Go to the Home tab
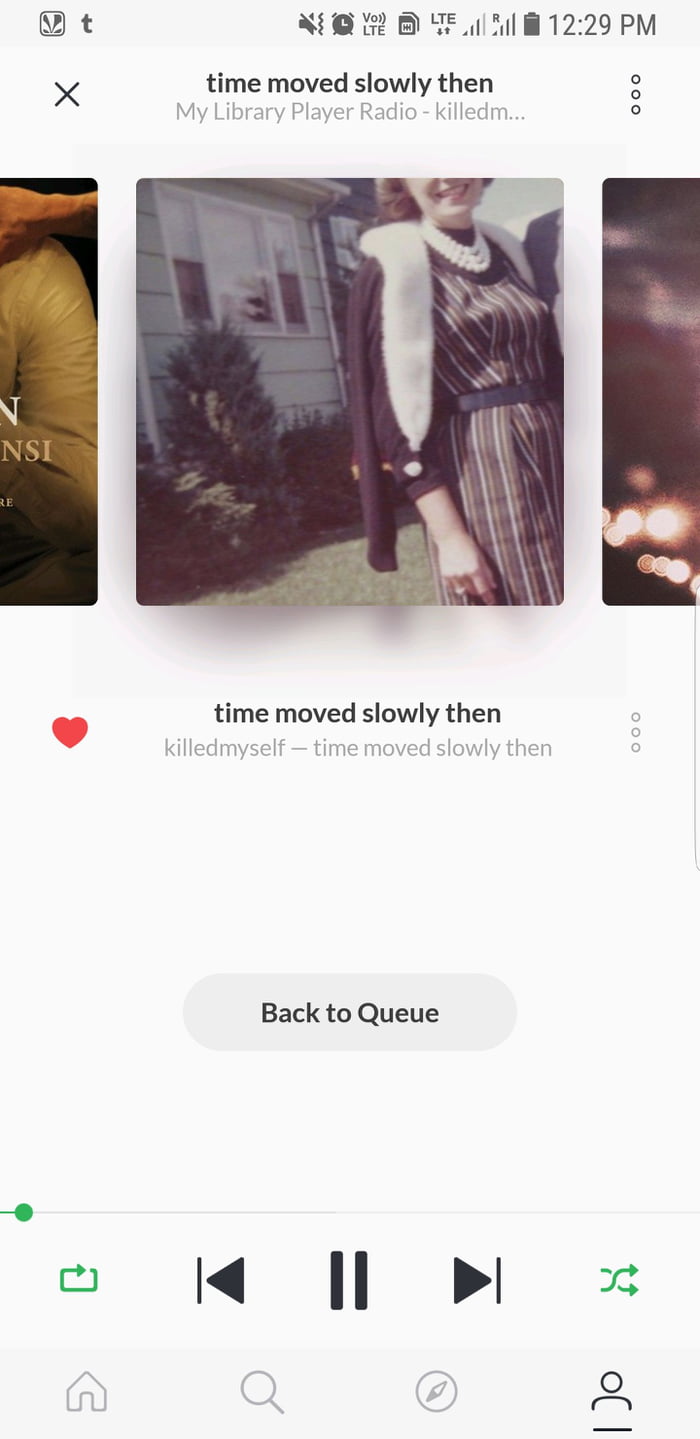700x1439 pixels. pos(86,1392)
